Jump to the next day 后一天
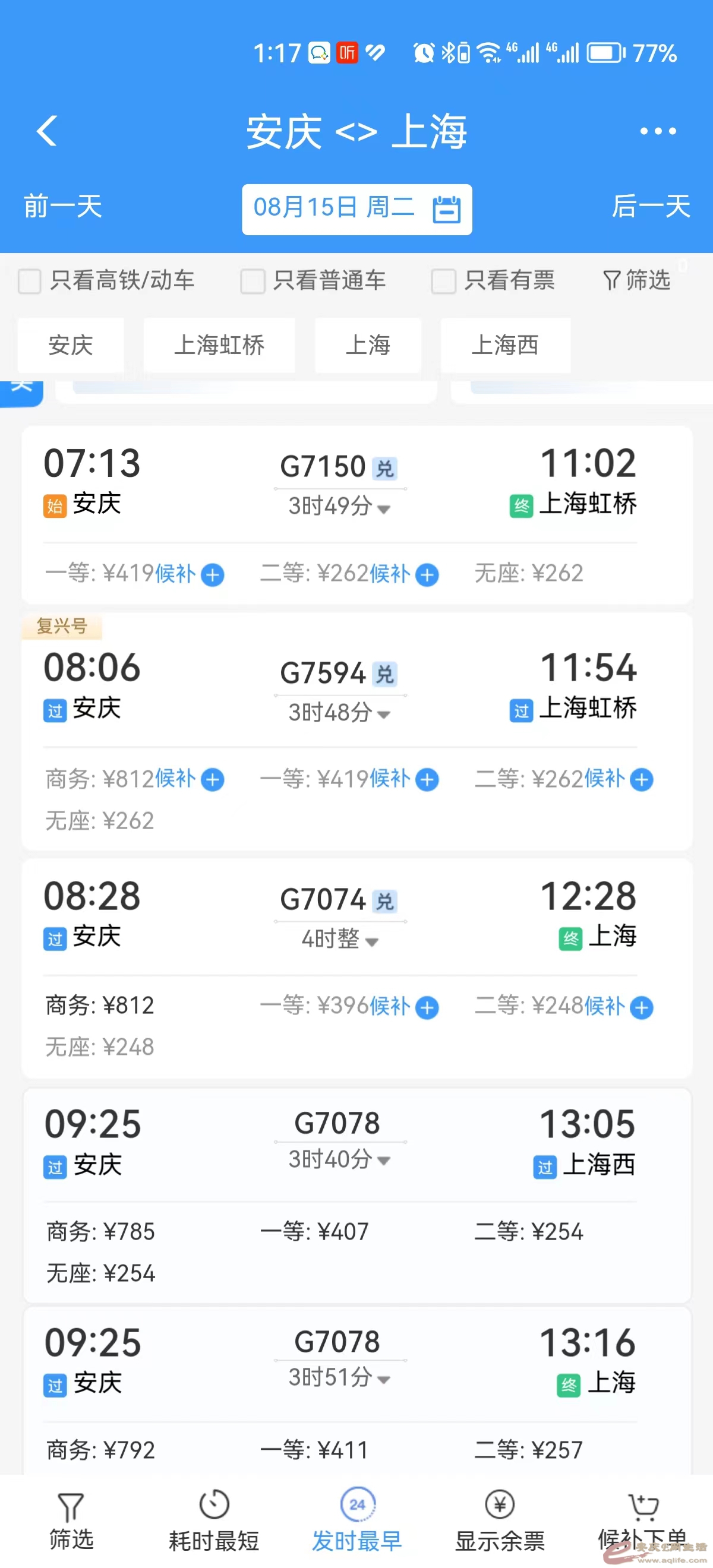 click(650, 207)
